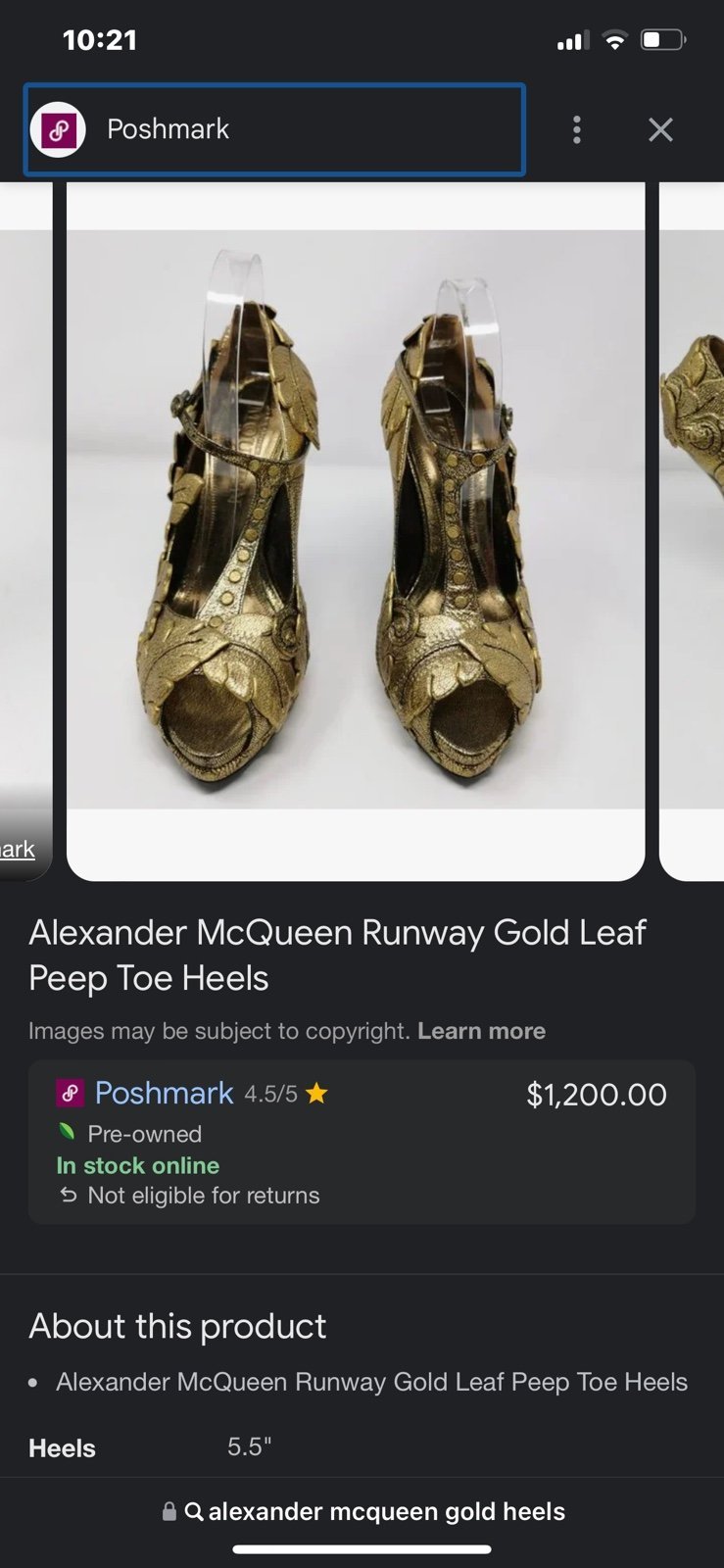Open the three-dot overflow menu

577,129
